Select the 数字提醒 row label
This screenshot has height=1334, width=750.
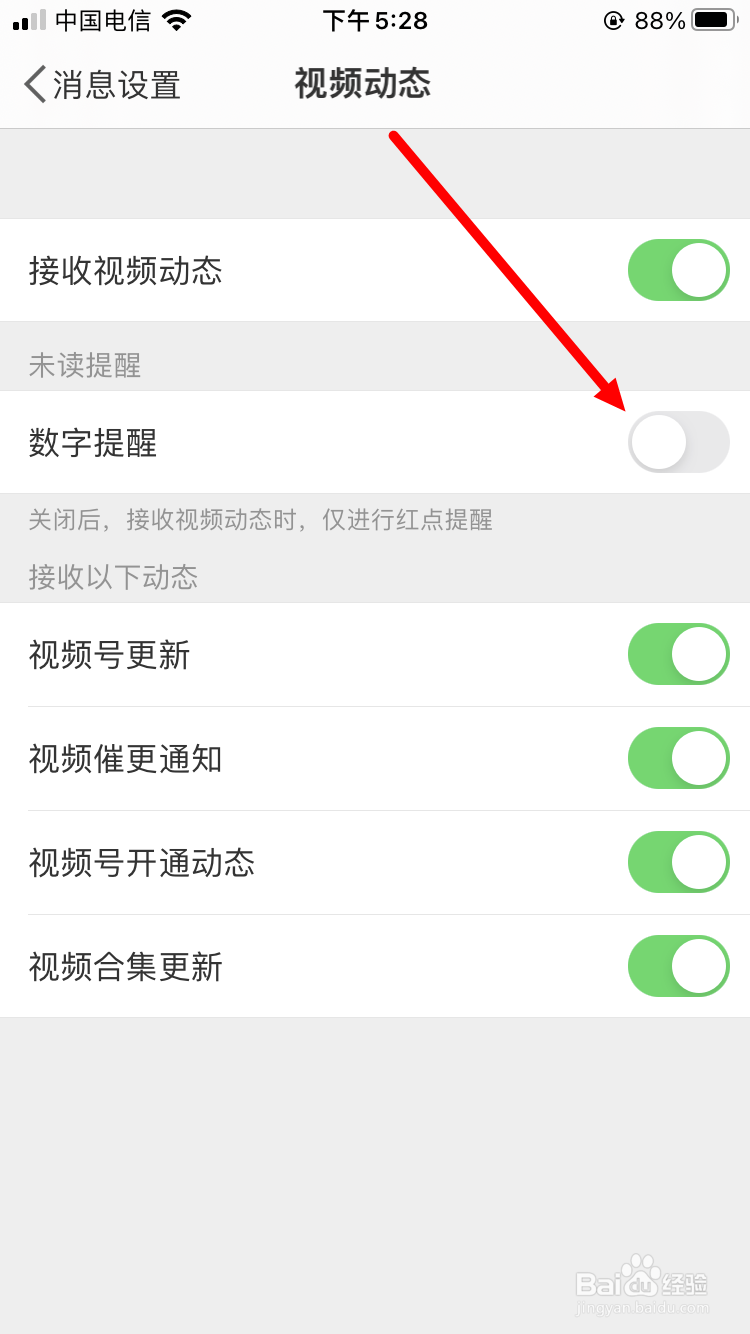click(x=92, y=444)
